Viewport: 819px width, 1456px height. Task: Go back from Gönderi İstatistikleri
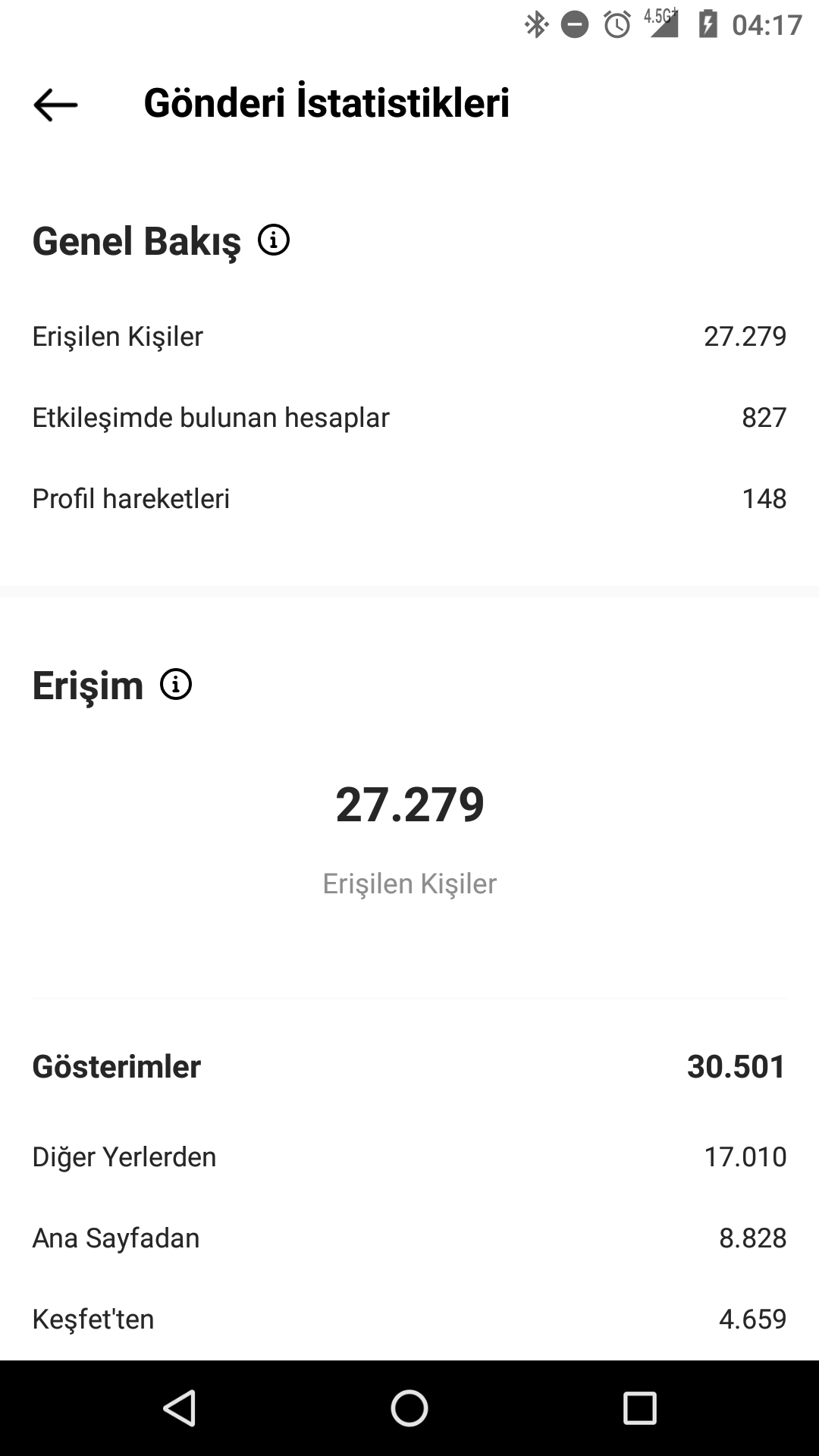55,105
